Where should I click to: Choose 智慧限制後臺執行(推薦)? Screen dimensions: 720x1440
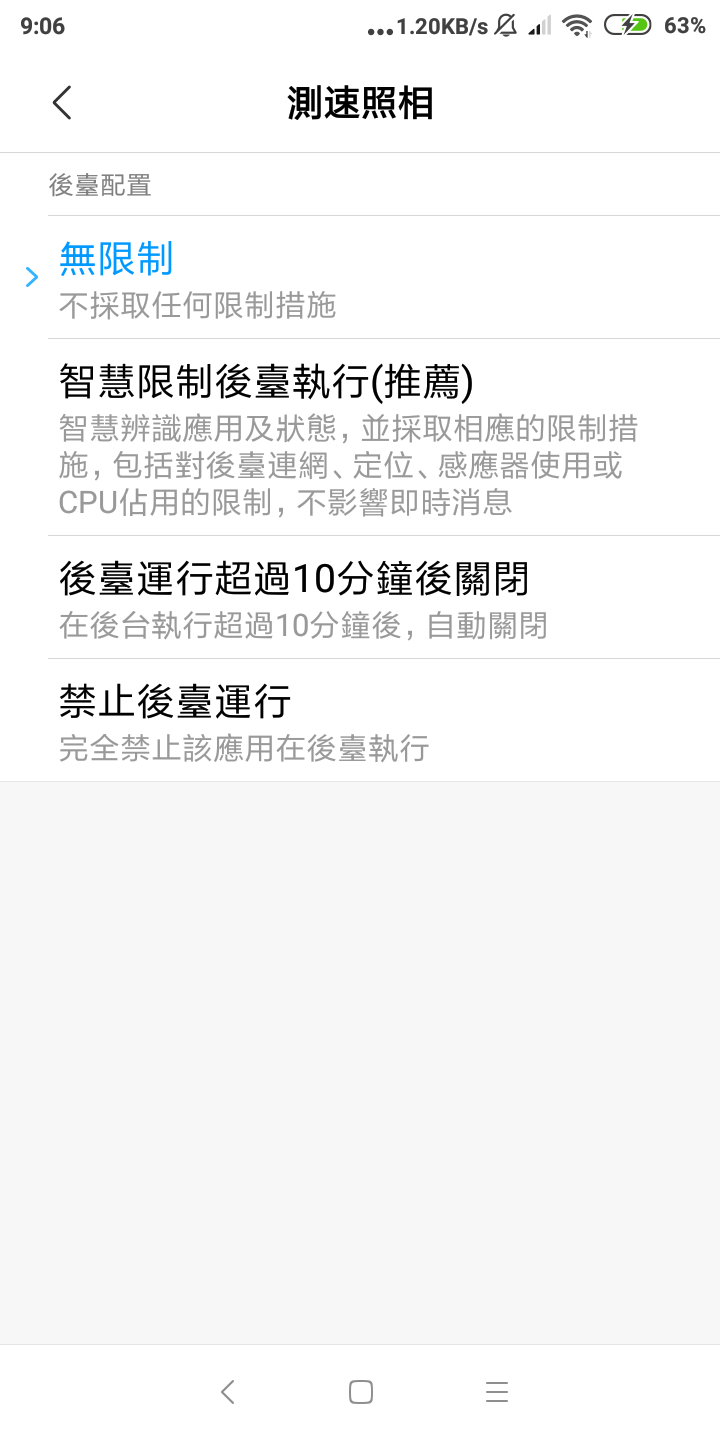(360, 437)
